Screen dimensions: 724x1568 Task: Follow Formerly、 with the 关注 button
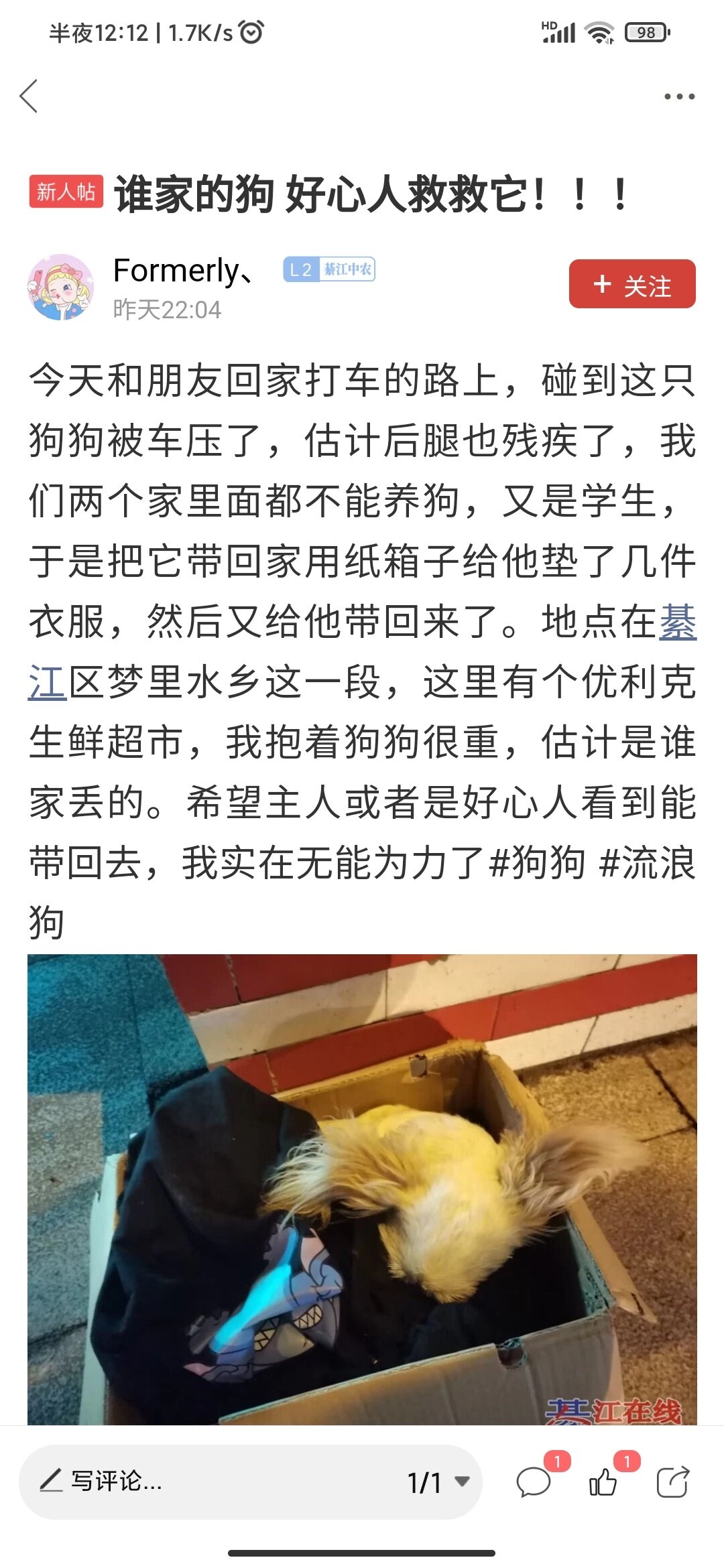click(x=632, y=284)
